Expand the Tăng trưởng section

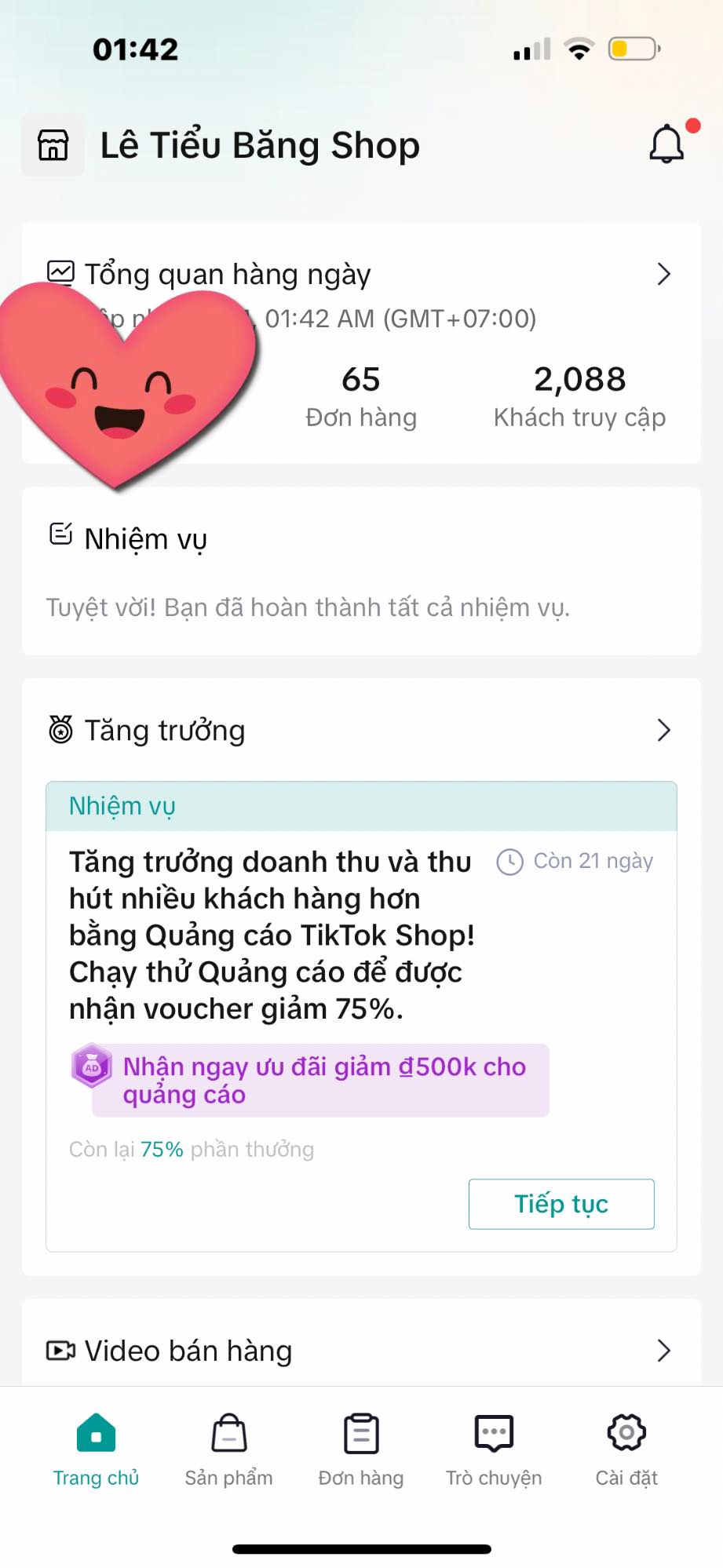[663, 731]
